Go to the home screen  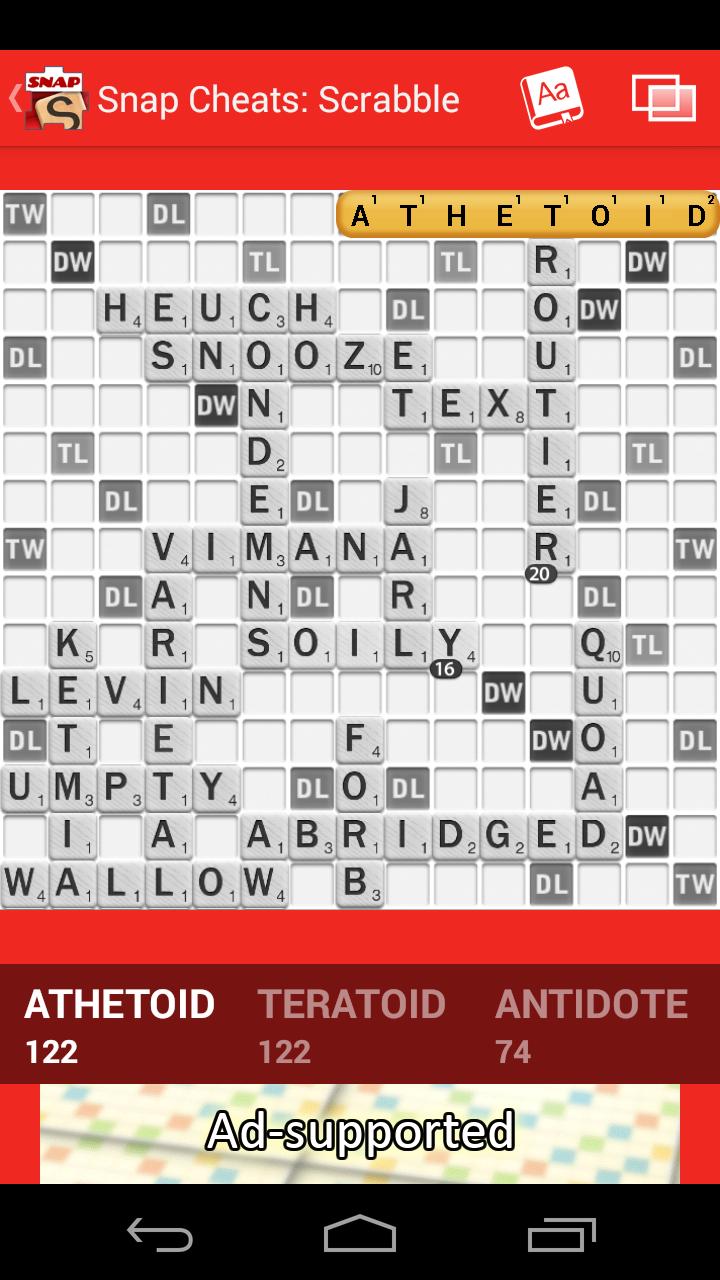[x=360, y=1233]
